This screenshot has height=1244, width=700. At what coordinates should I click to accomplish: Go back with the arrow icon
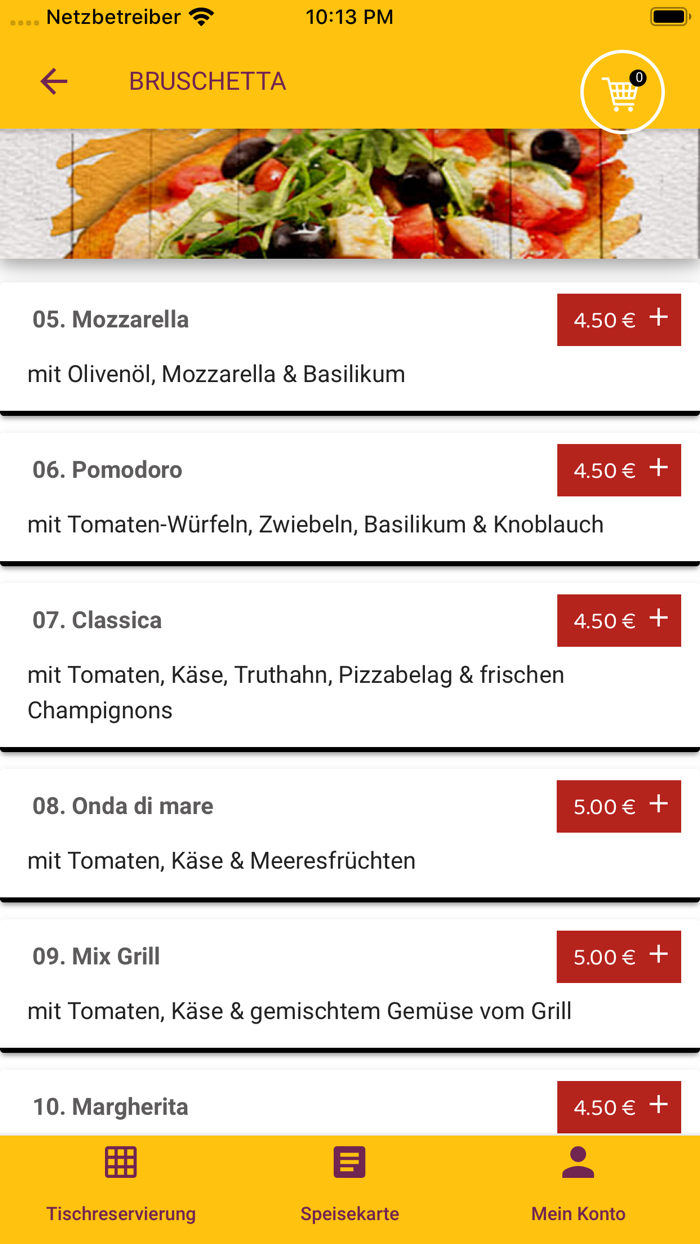pyautogui.click(x=54, y=82)
